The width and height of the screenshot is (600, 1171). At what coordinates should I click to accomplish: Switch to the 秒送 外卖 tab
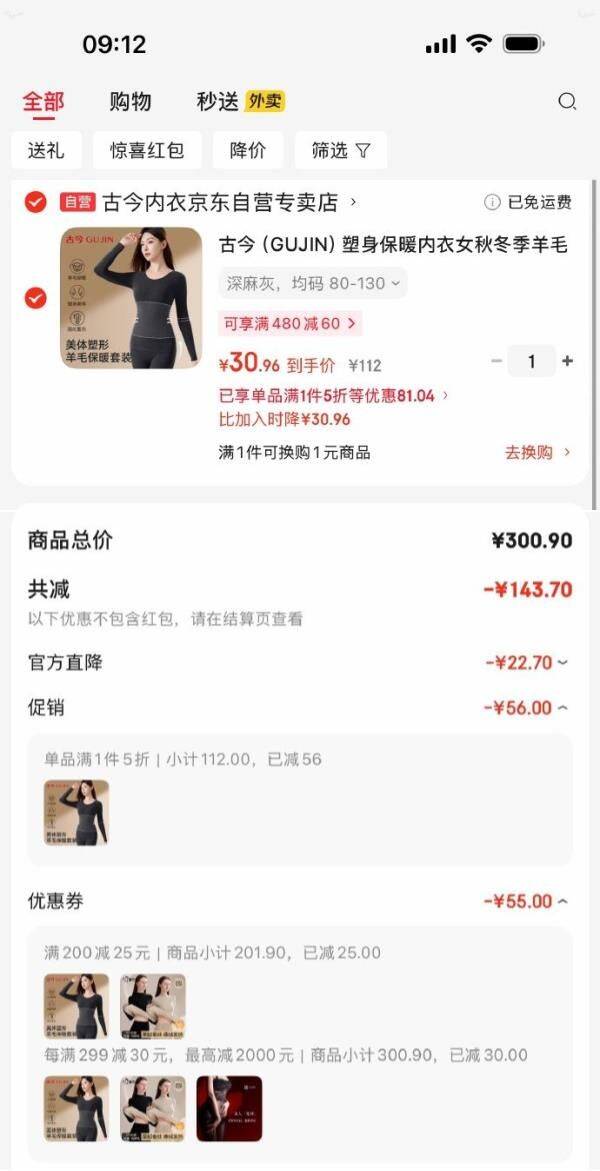coord(240,101)
